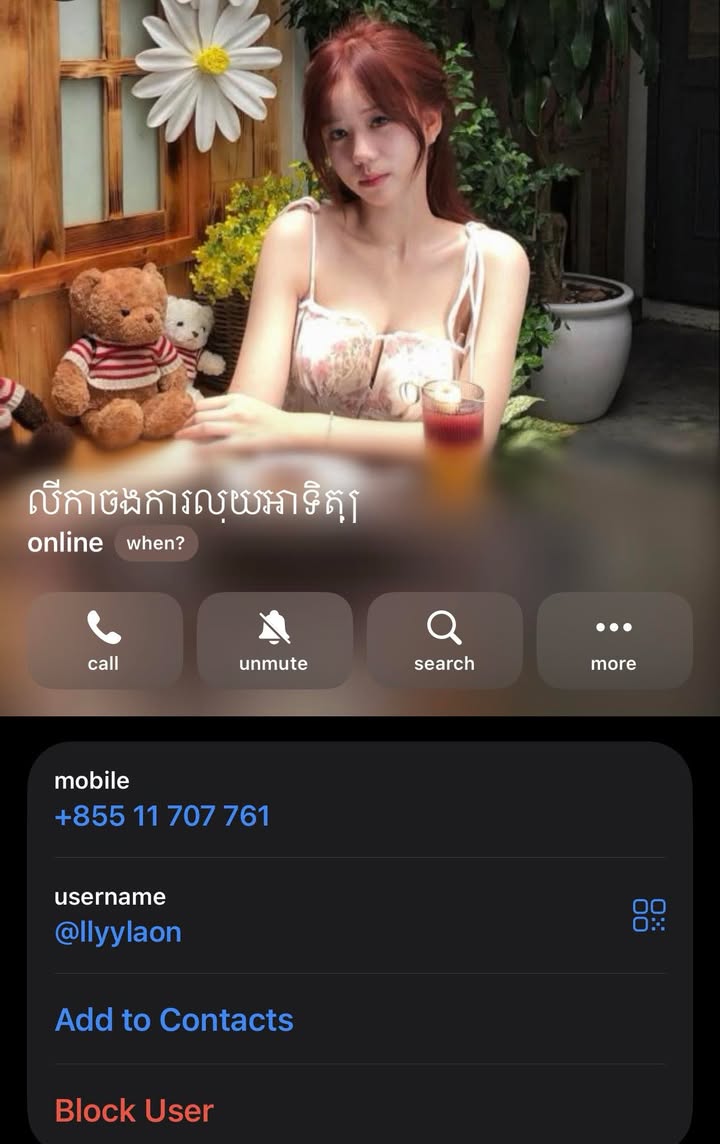The width and height of the screenshot is (720, 1144).
Task: Show the QR code for this username
Action: [648, 915]
